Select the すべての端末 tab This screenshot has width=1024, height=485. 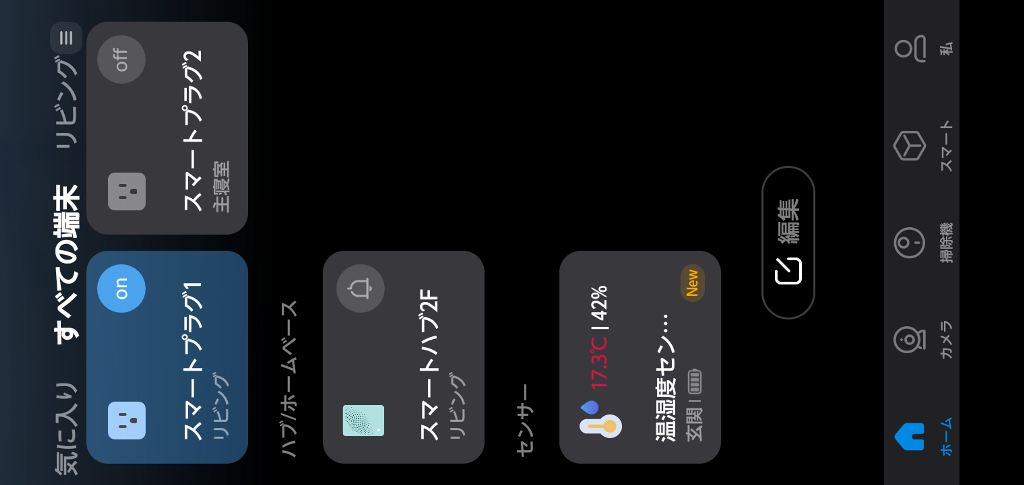click(x=67, y=266)
